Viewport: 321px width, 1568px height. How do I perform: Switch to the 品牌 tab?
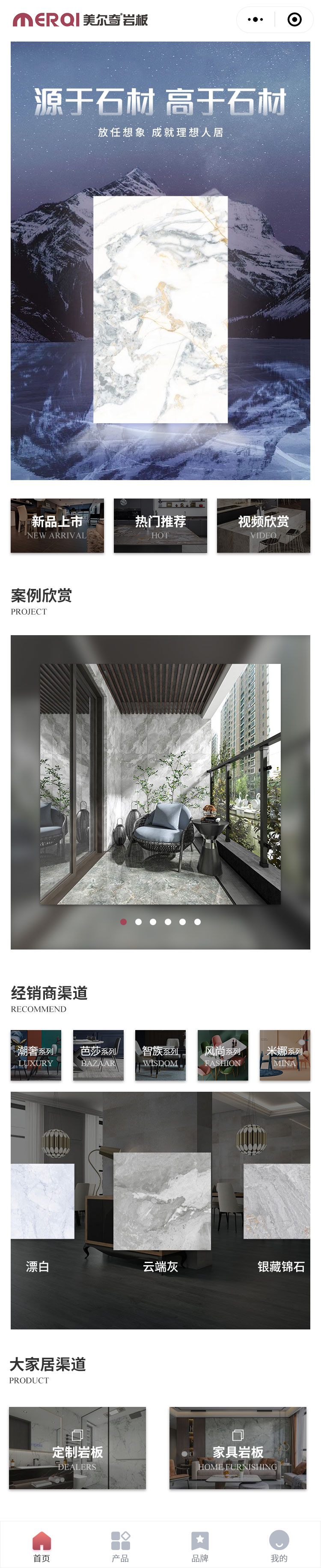coord(200,1545)
